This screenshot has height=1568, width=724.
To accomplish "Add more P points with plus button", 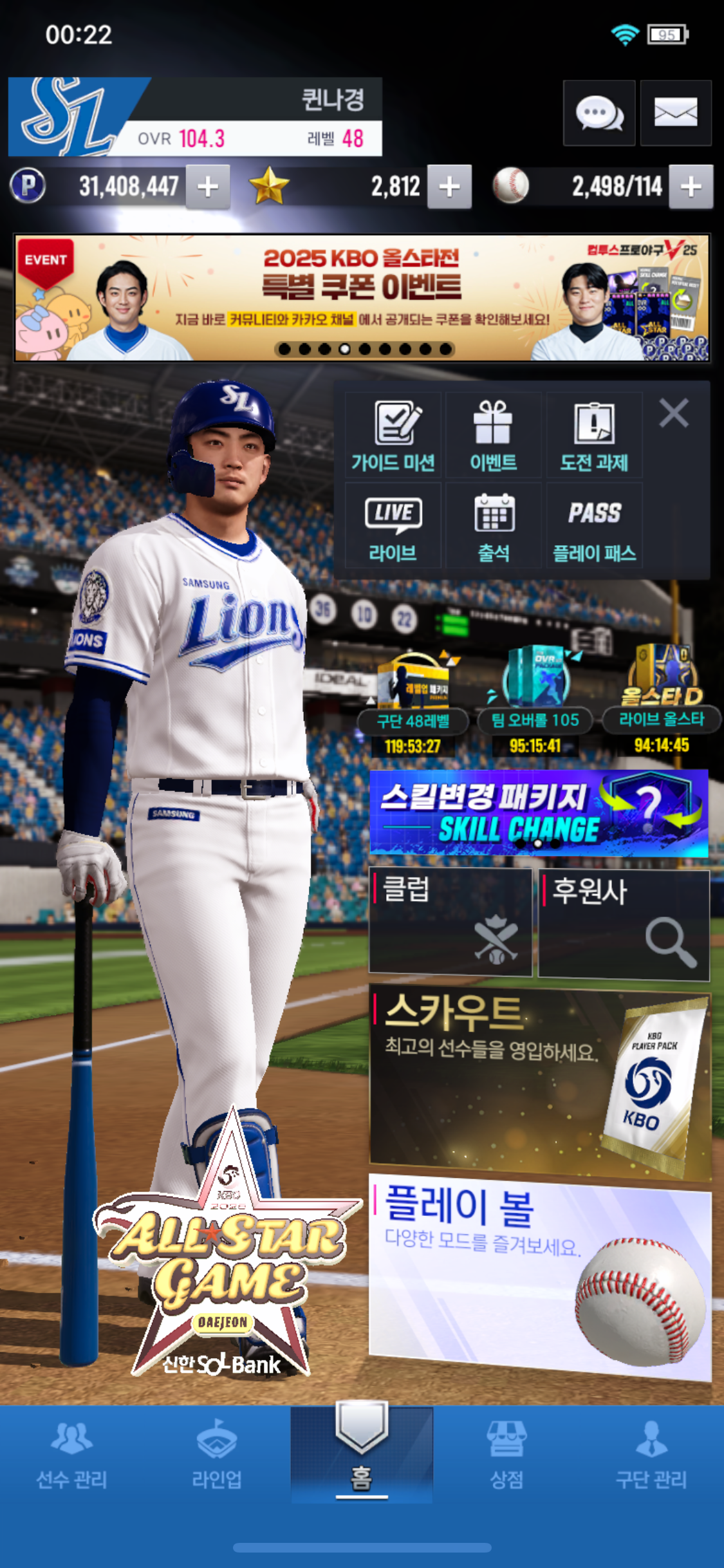I will 207,187.
